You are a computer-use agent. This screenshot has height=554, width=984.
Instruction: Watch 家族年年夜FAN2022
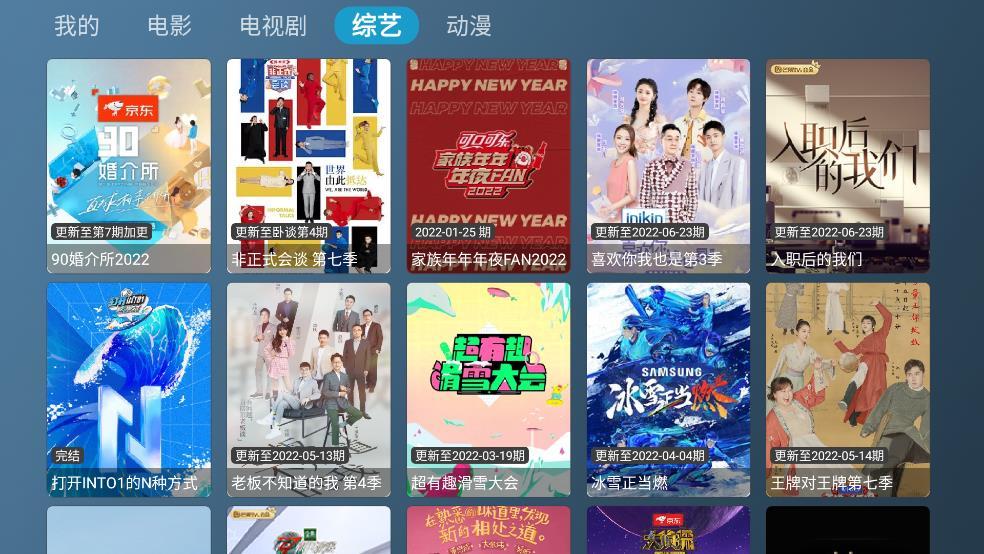click(x=488, y=166)
